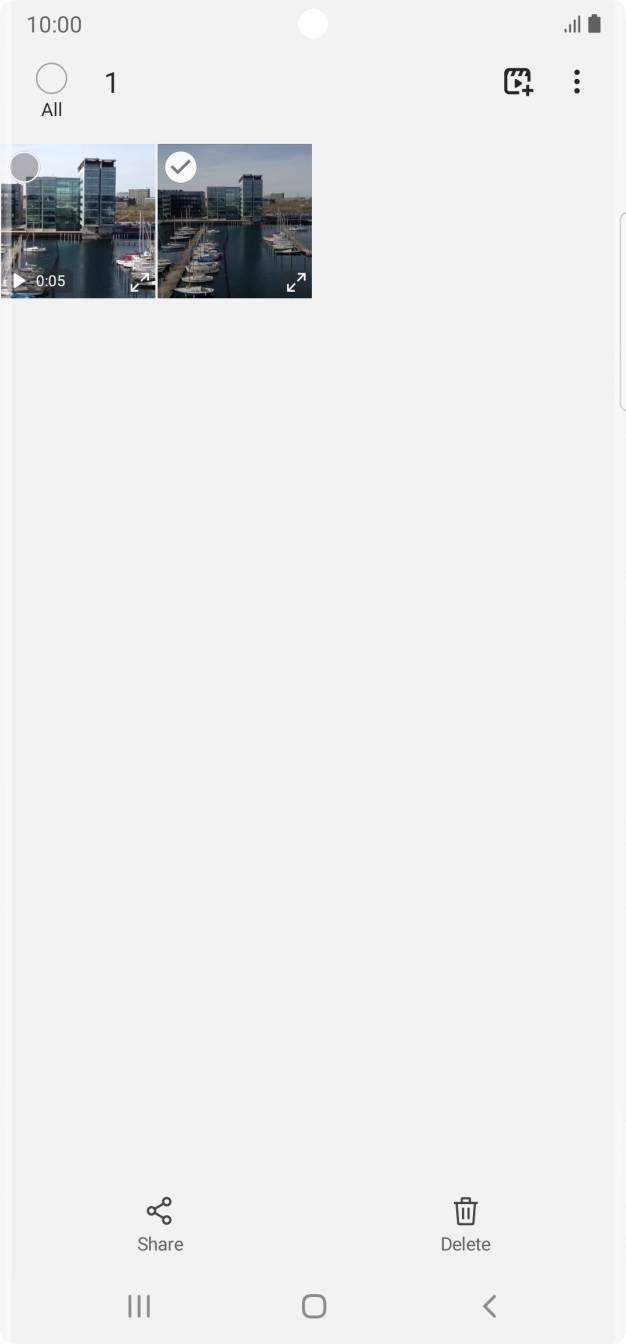Open the more options menu
The image size is (626, 1344).
tap(577, 82)
